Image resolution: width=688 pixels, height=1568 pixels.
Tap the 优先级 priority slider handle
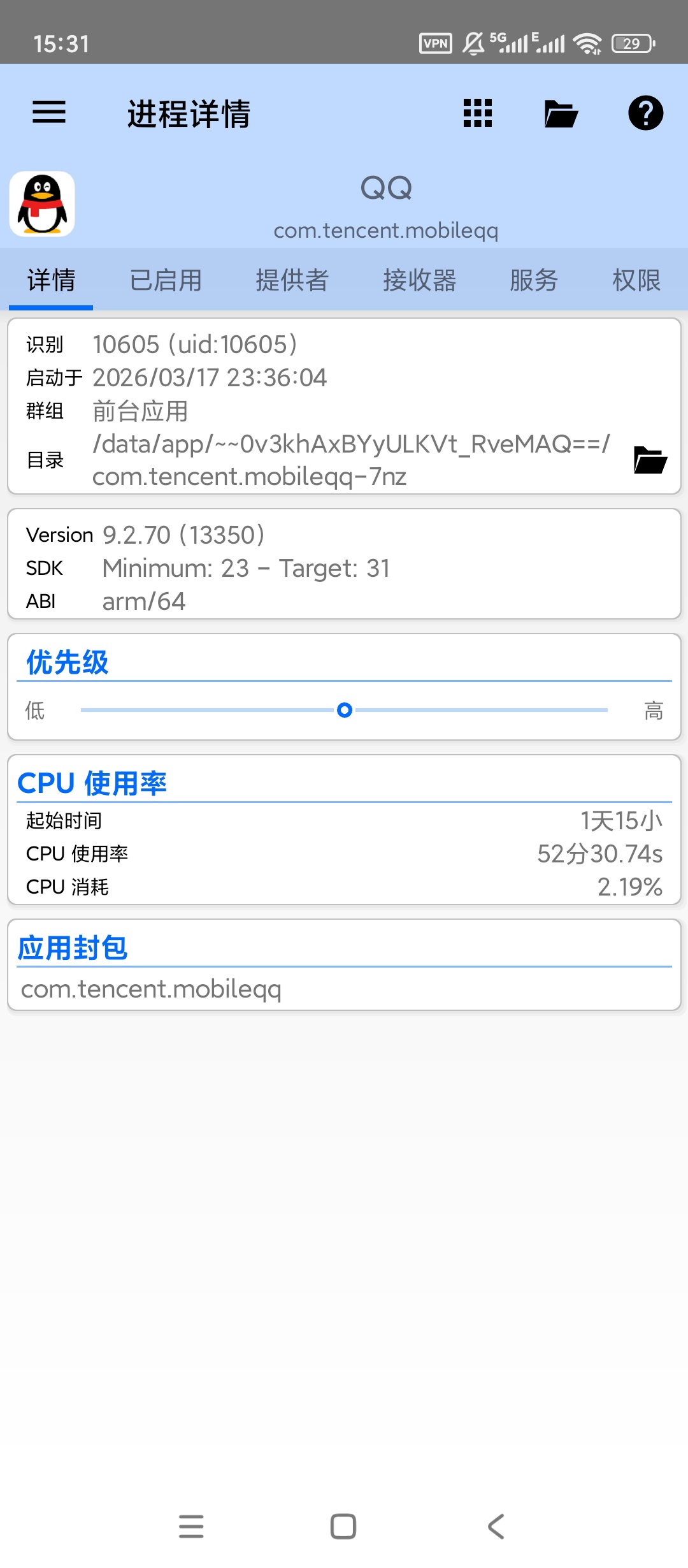pyautogui.click(x=345, y=710)
